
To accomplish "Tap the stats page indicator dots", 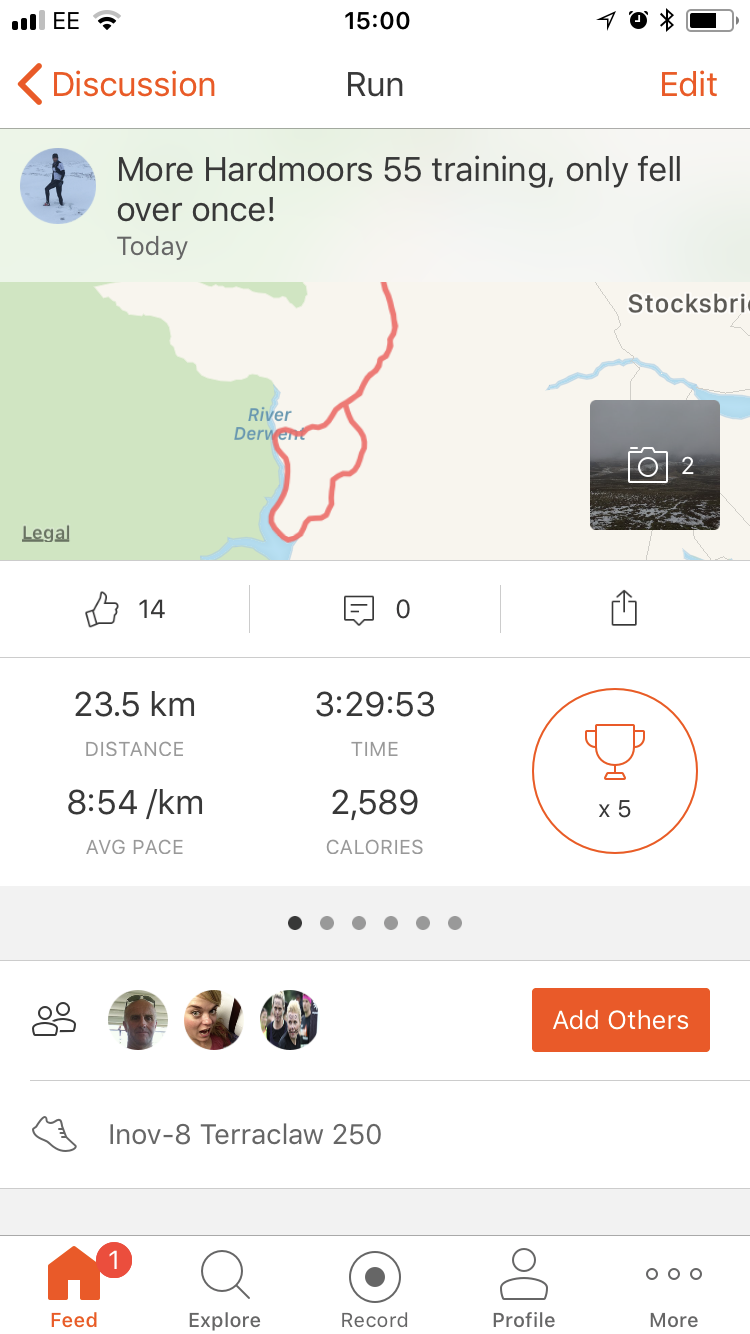I will point(375,923).
